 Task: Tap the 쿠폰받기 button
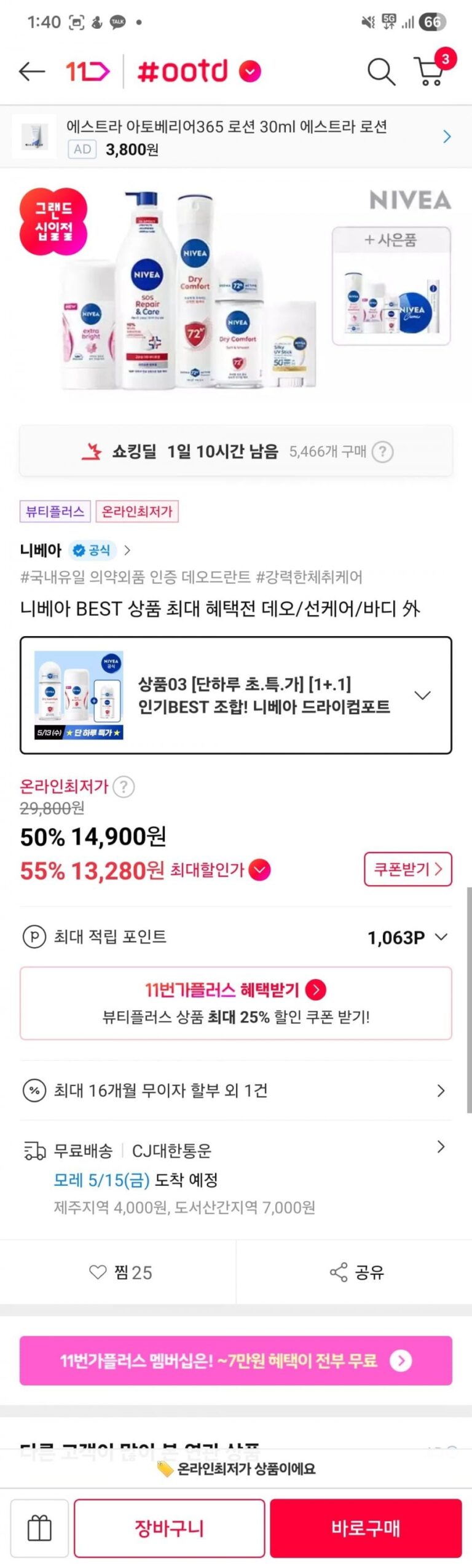tap(408, 869)
